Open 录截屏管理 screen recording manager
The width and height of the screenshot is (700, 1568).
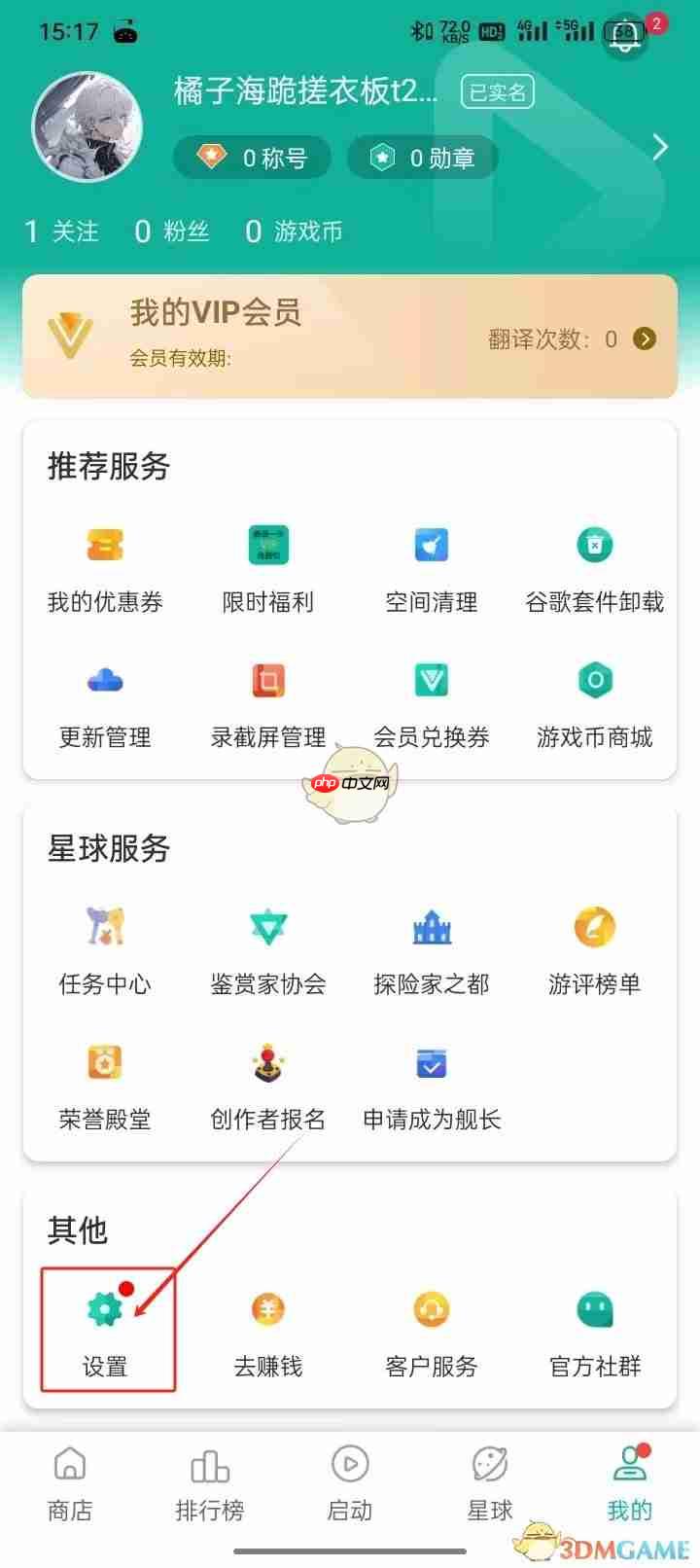tap(268, 702)
